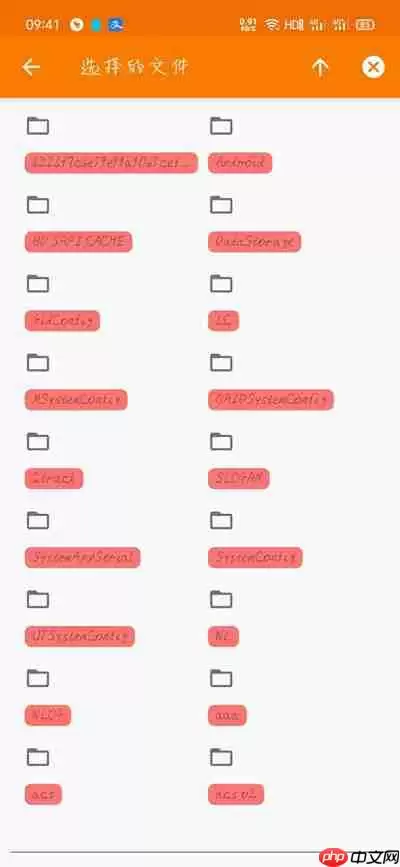Open the FidConfig folder
This screenshot has height=867, width=400.
click(x=63, y=321)
